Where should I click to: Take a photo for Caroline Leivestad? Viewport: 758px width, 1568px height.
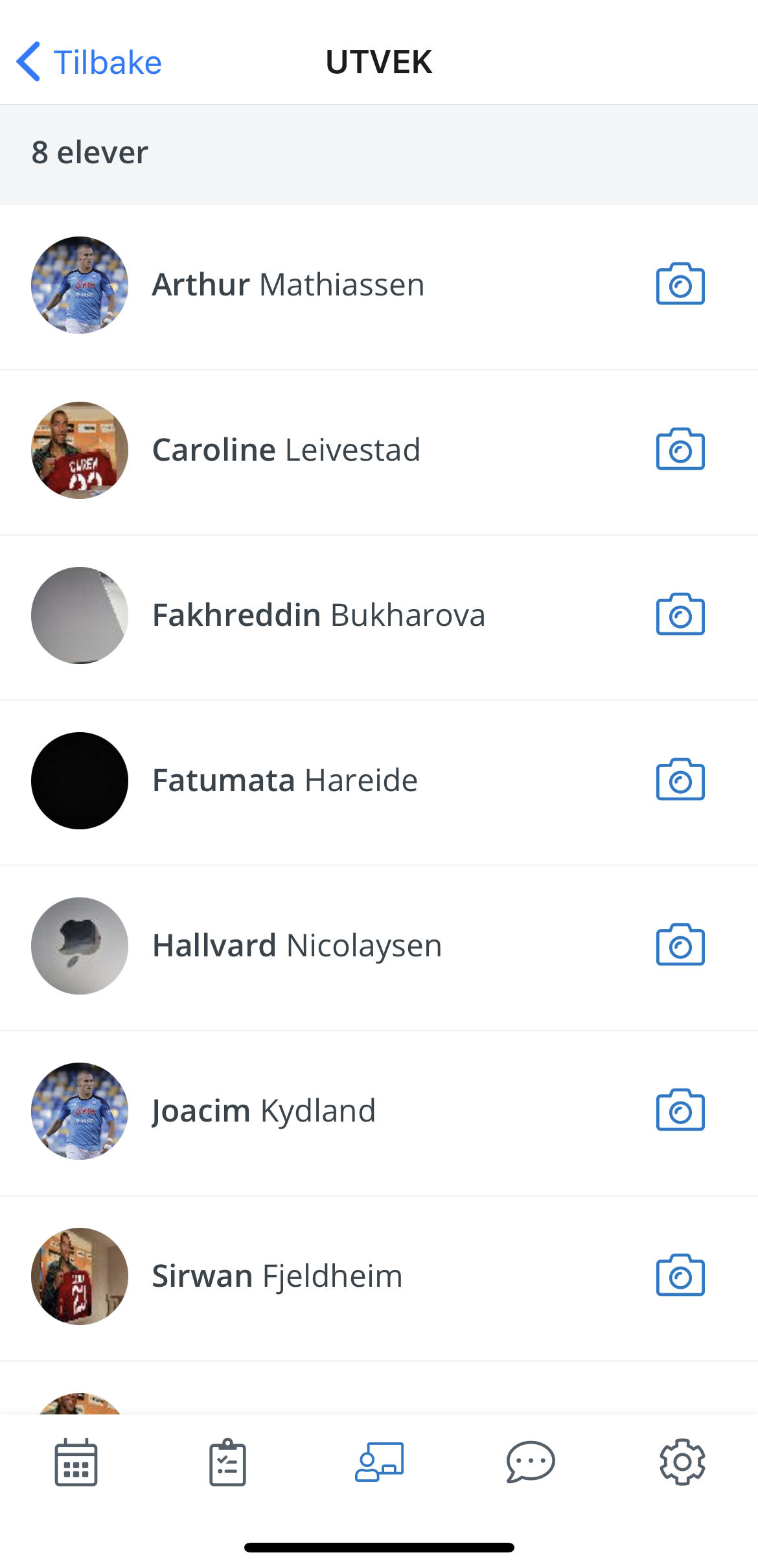coord(680,450)
